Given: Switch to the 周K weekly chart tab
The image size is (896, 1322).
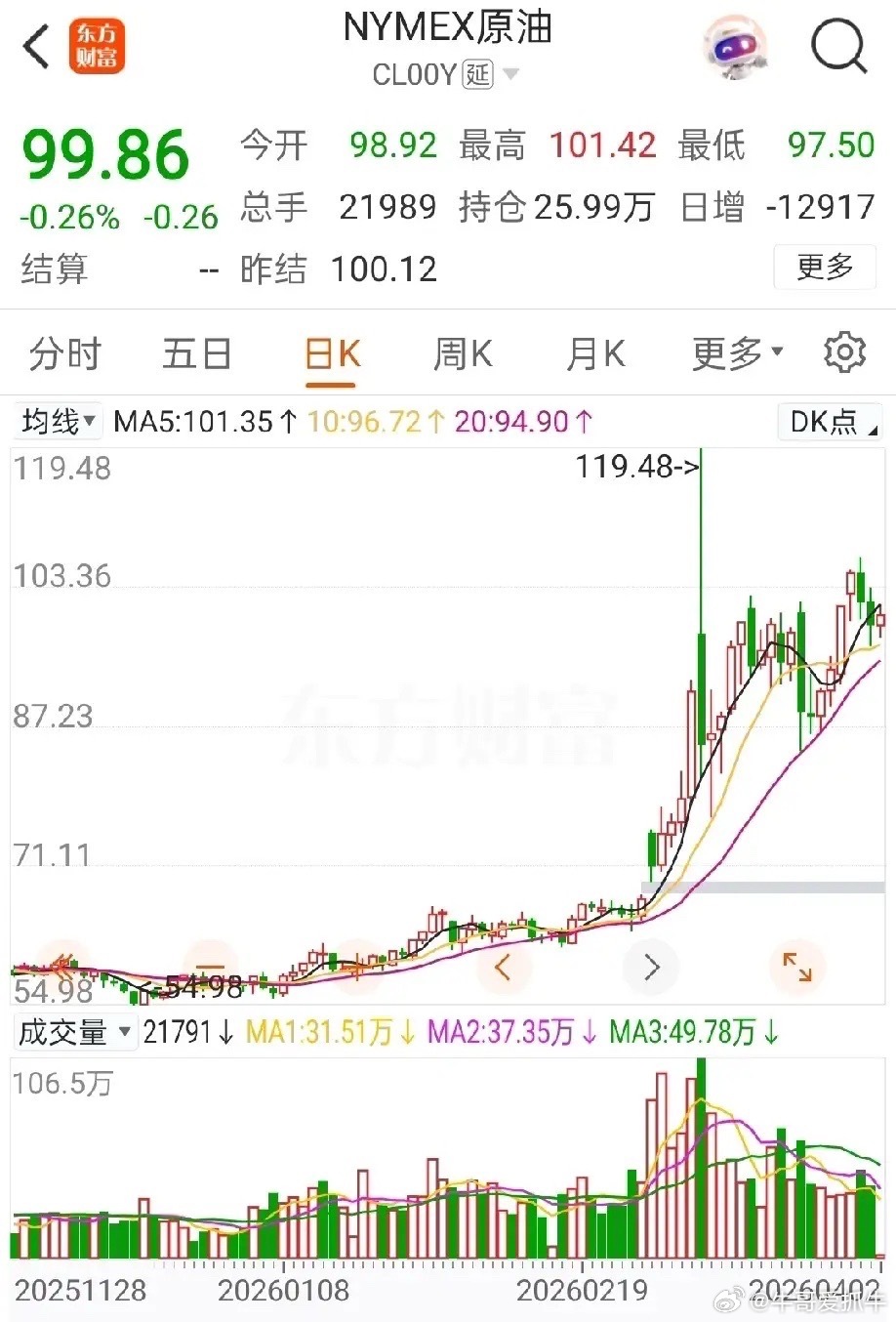Looking at the screenshot, I should tap(461, 353).
